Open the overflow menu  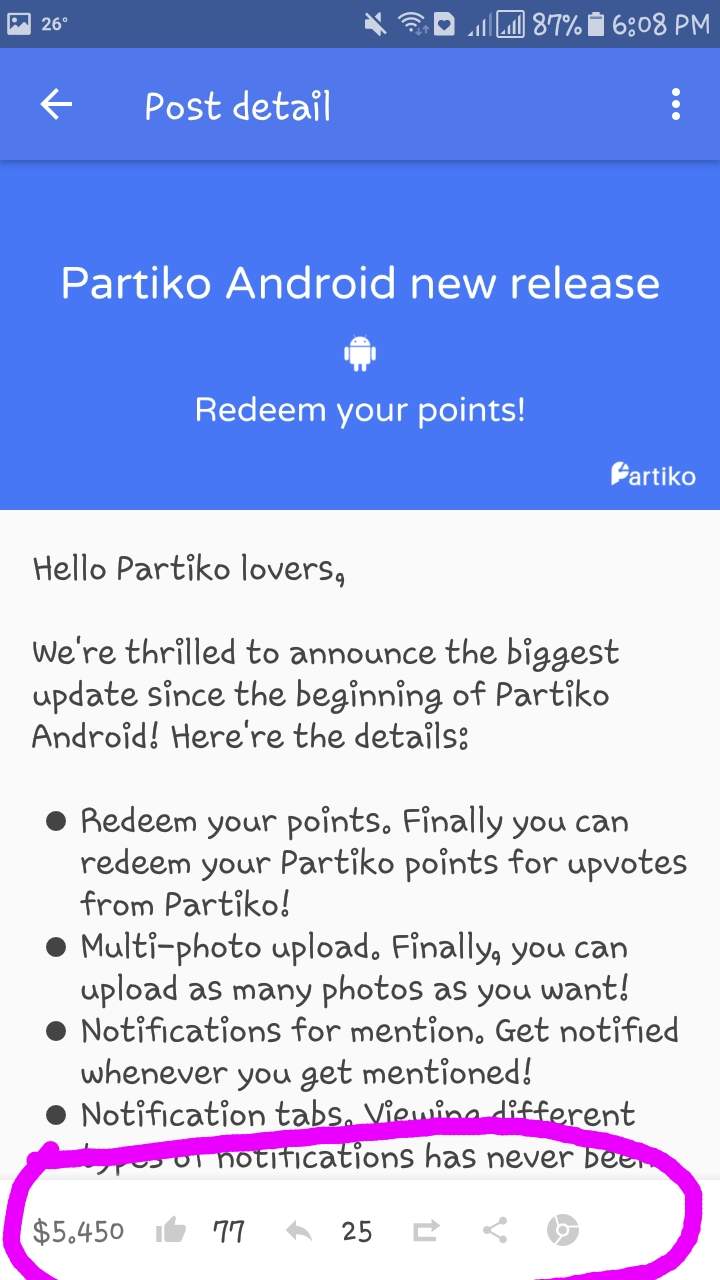[676, 105]
